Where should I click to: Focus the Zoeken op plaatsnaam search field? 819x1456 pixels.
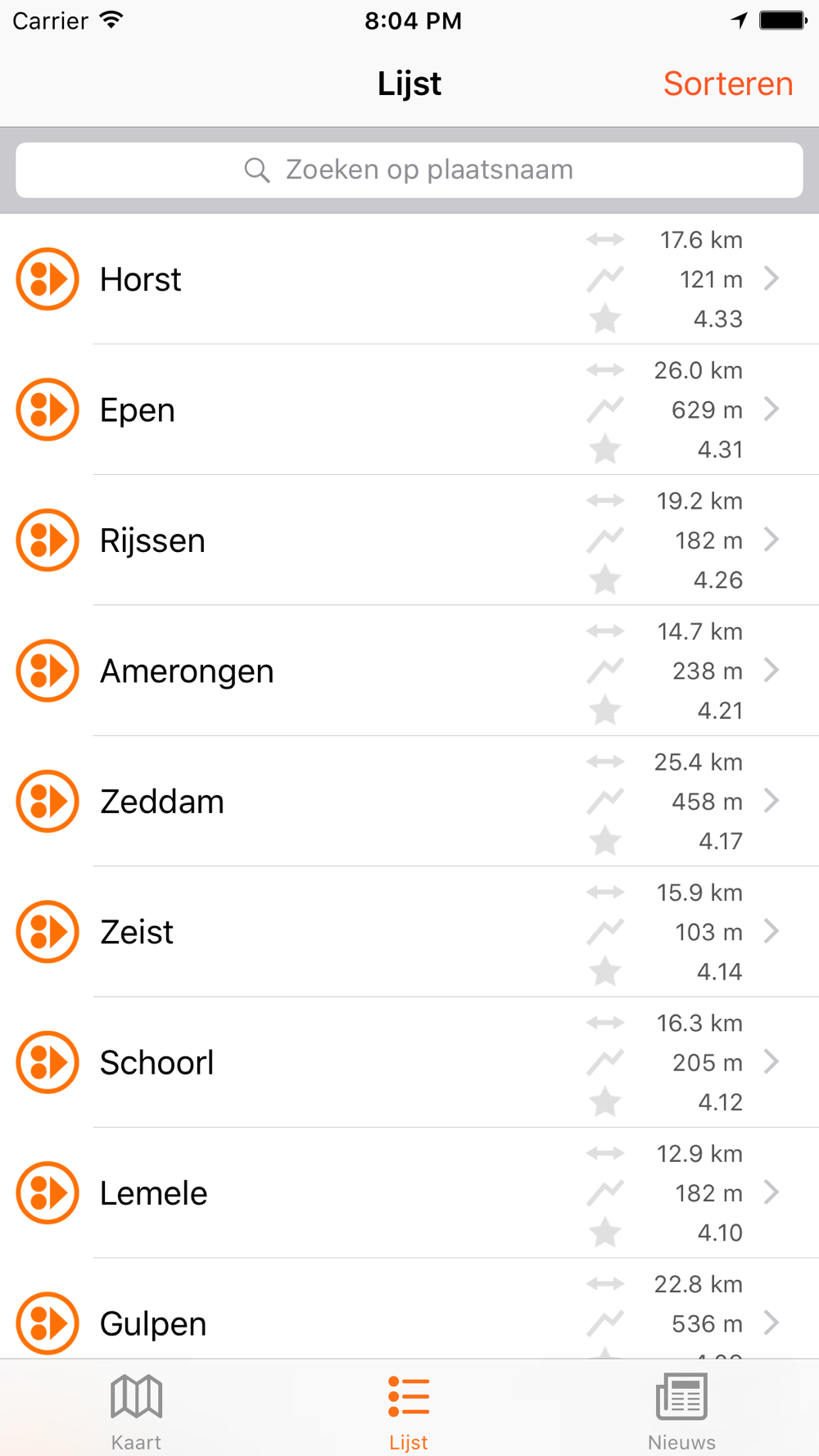pos(409,170)
